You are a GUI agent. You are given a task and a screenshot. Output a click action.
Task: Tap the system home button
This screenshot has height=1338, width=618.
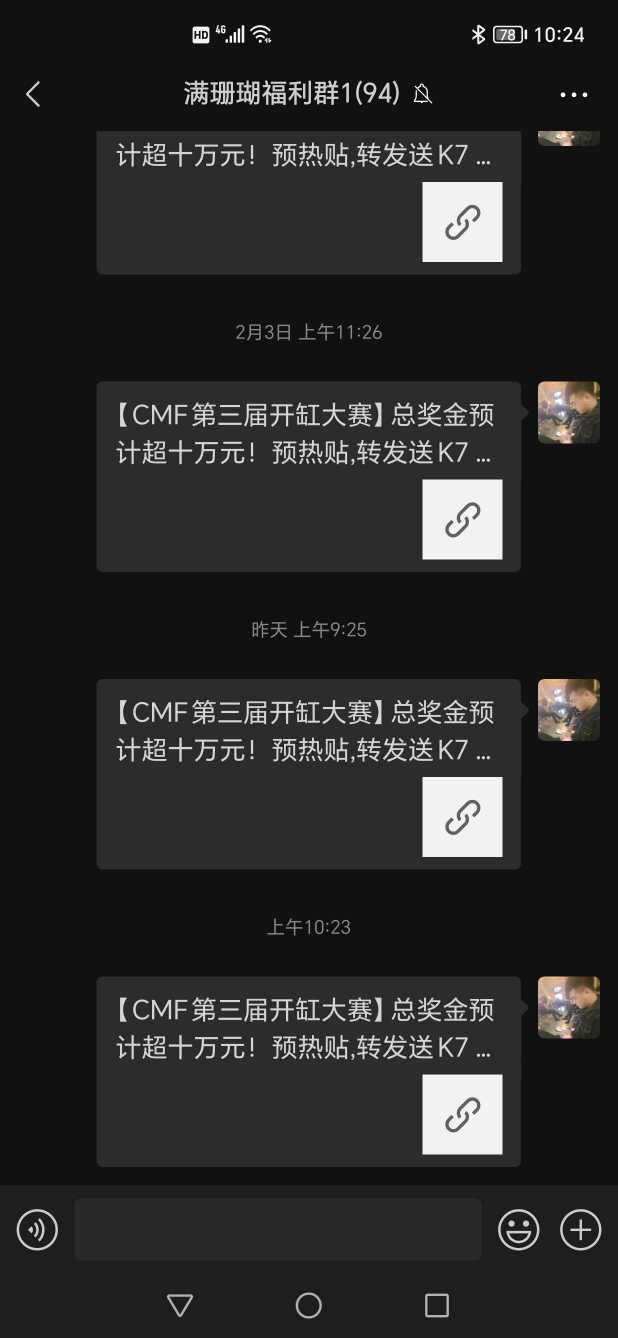pyautogui.click(x=309, y=1305)
